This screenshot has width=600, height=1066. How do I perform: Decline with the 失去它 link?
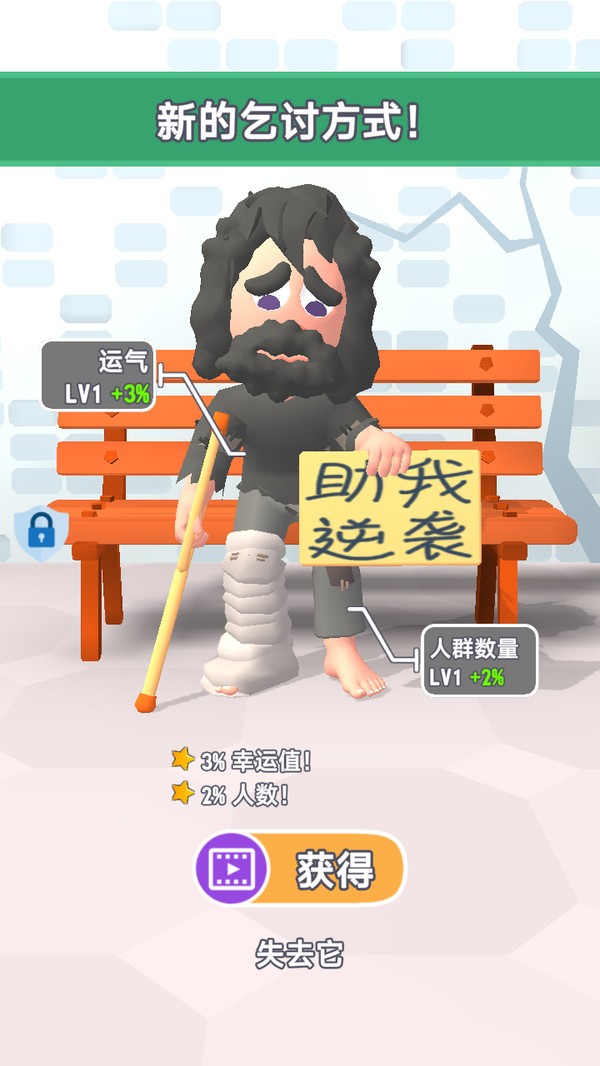pyautogui.click(x=300, y=955)
